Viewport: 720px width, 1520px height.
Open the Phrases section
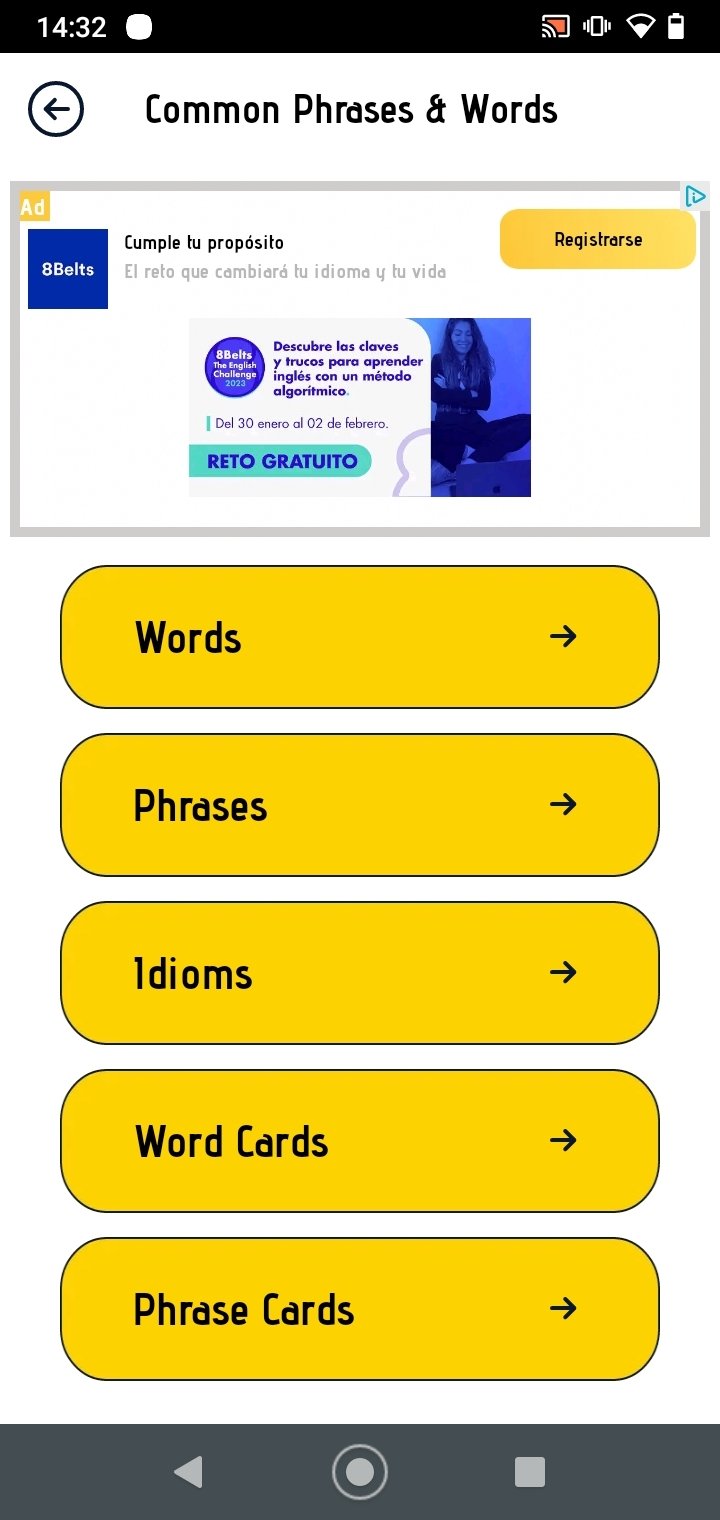(360, 805)
